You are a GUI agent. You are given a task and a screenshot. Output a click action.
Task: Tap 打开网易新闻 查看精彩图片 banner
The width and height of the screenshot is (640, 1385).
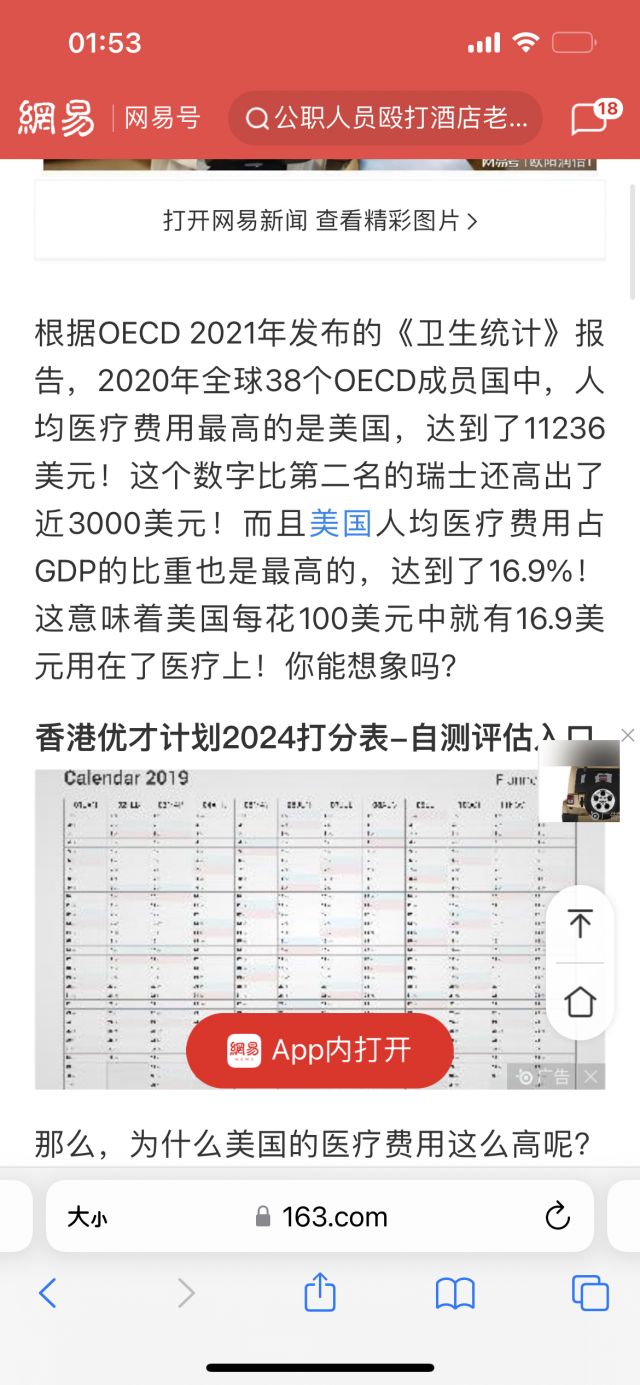coord(320,220)
